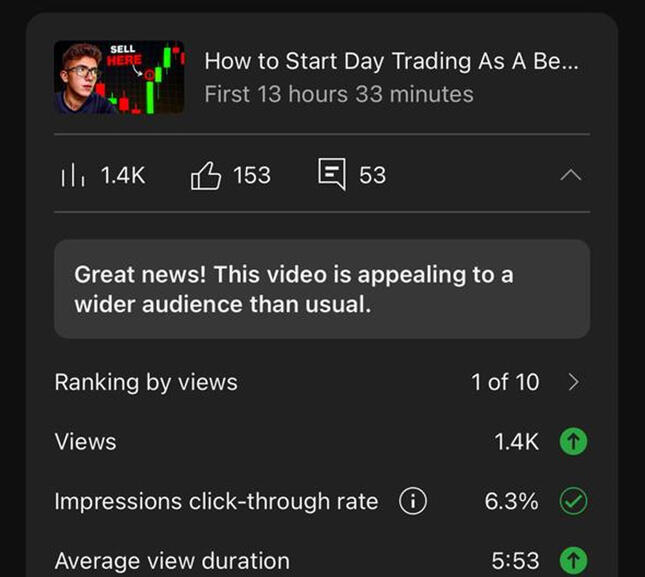Open the Ranking by views row
The image size is (645, 577).
320,382
